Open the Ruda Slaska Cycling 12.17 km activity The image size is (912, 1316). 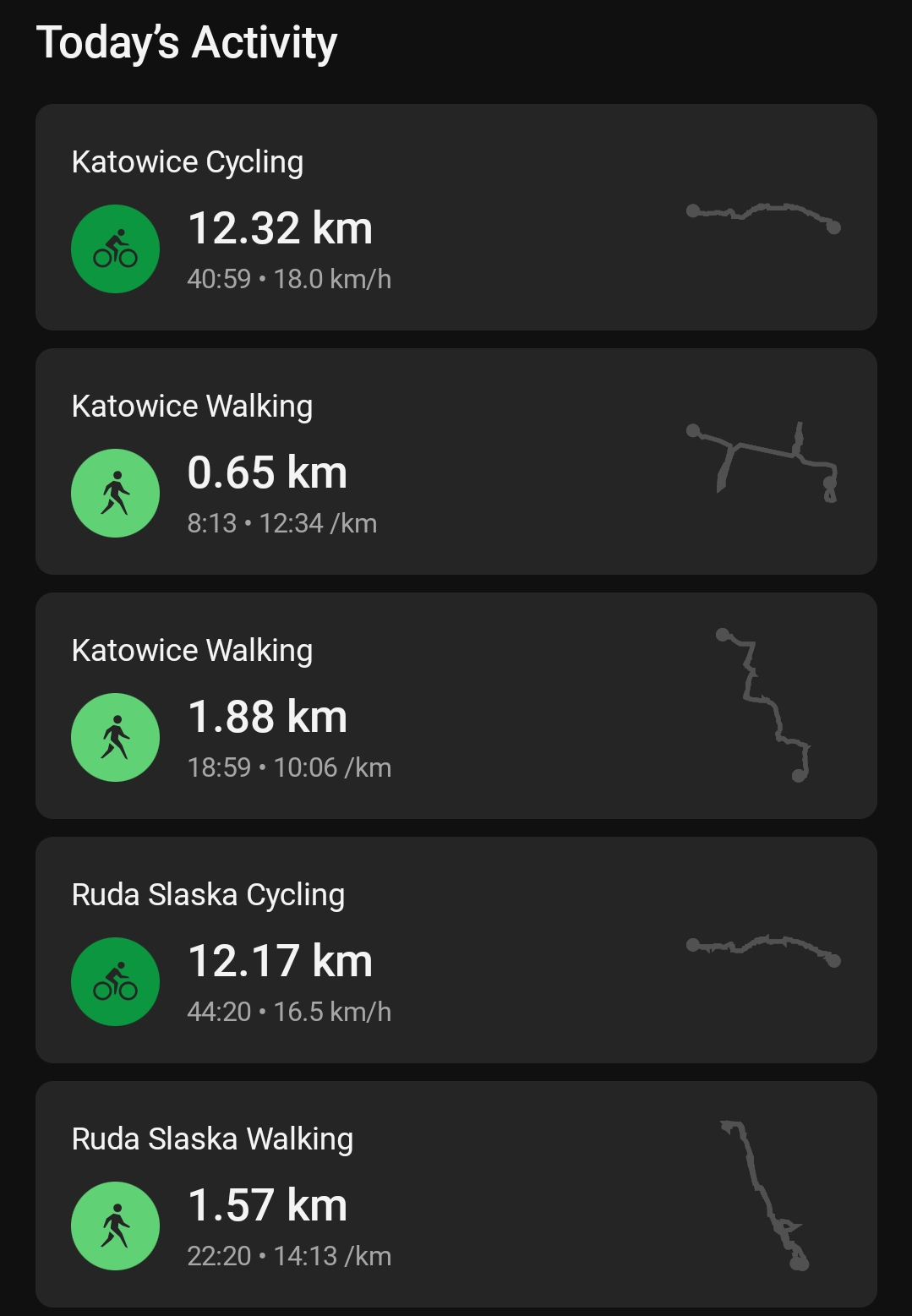tap(456, 950)
